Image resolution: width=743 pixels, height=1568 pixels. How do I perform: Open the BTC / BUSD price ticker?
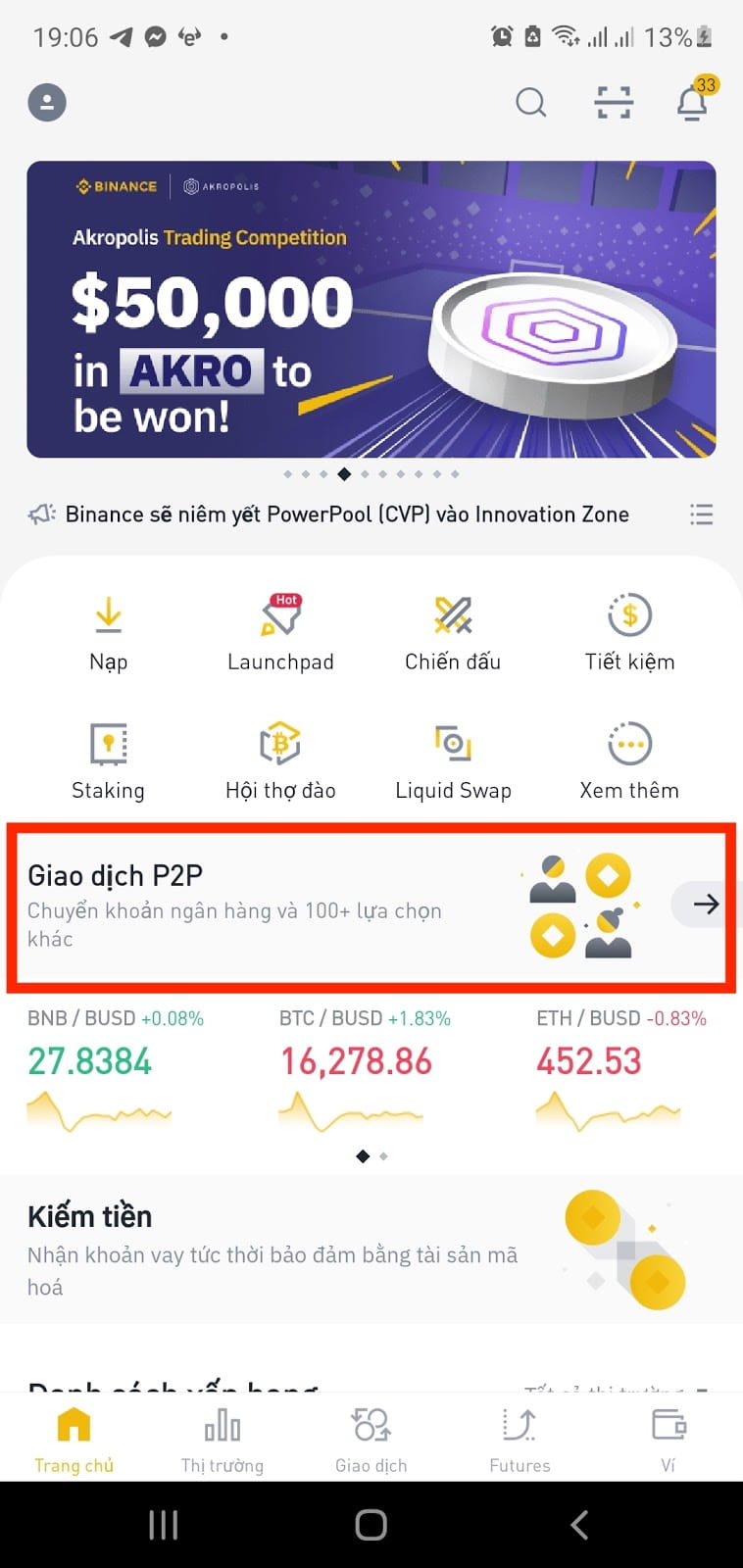click(x=365, y=1070)
